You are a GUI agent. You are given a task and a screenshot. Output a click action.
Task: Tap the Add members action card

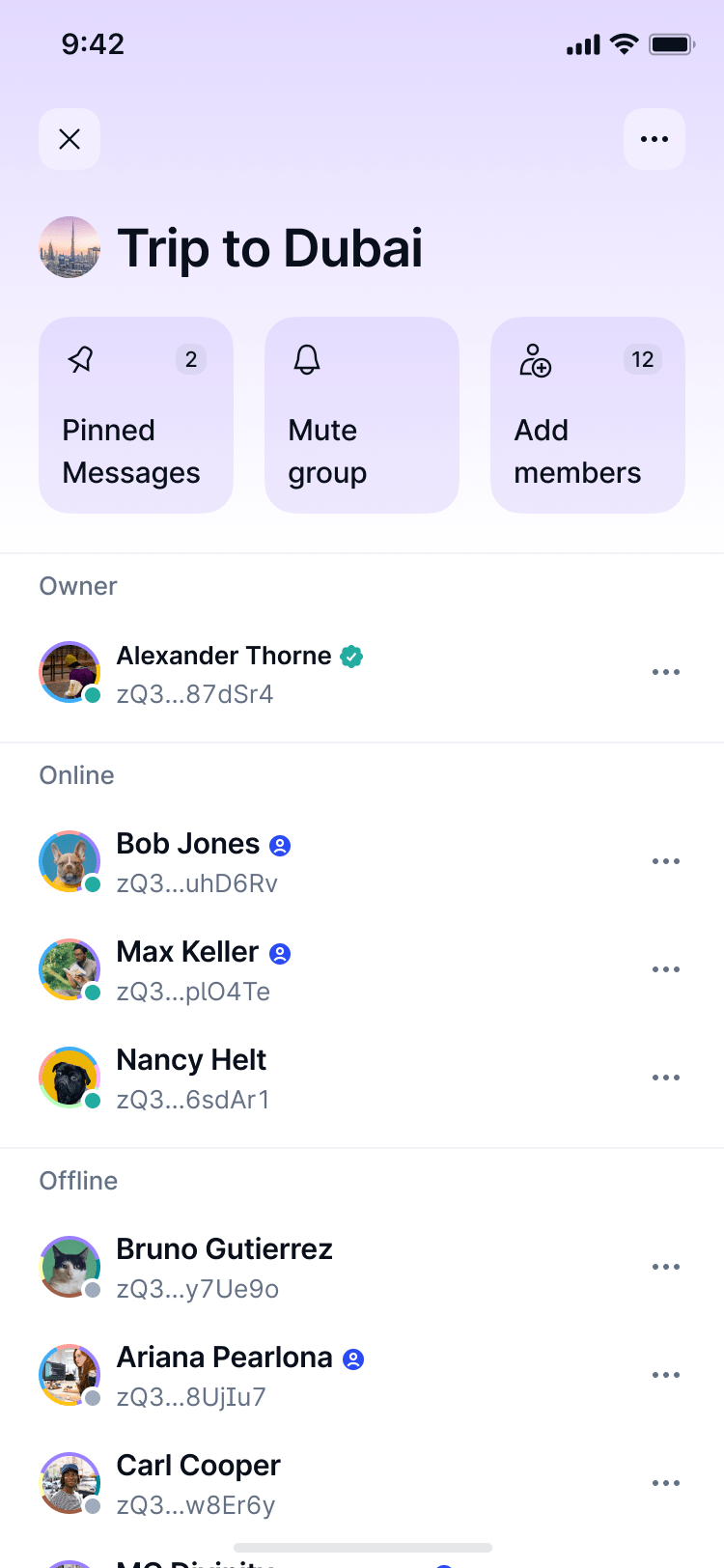tap(587, 415)
